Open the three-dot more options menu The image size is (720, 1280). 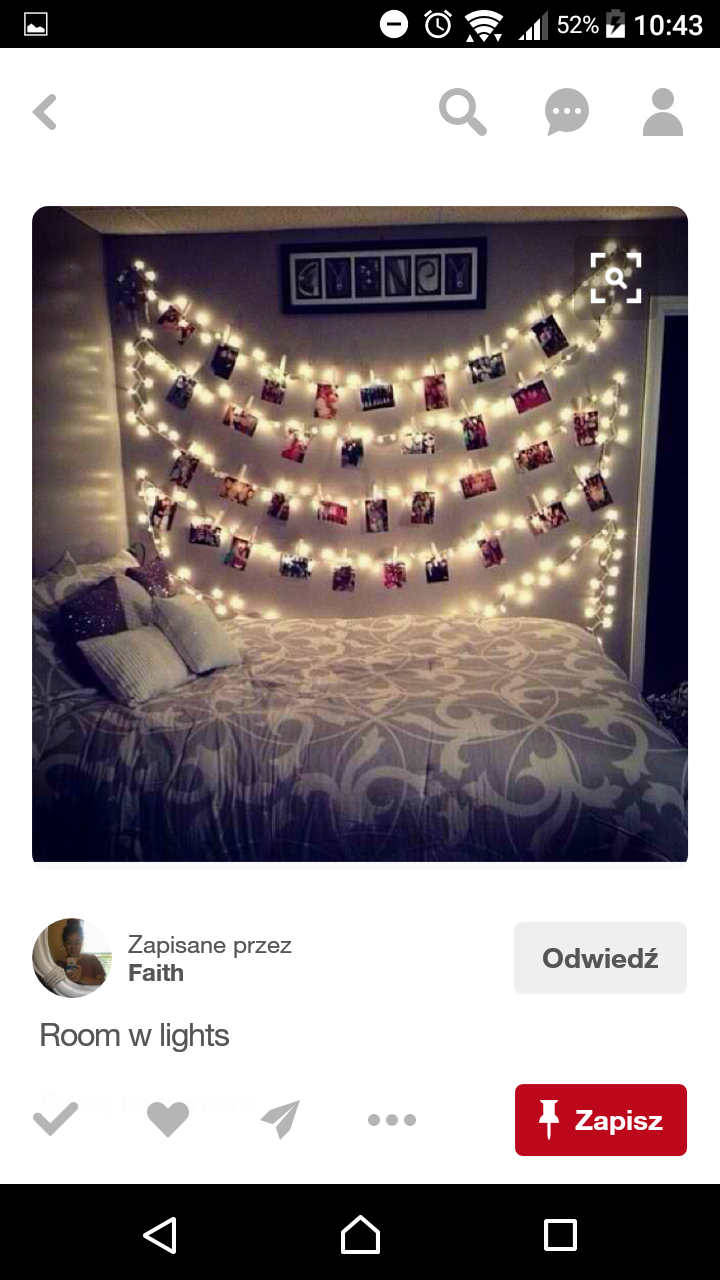(x=392, y=1119)
